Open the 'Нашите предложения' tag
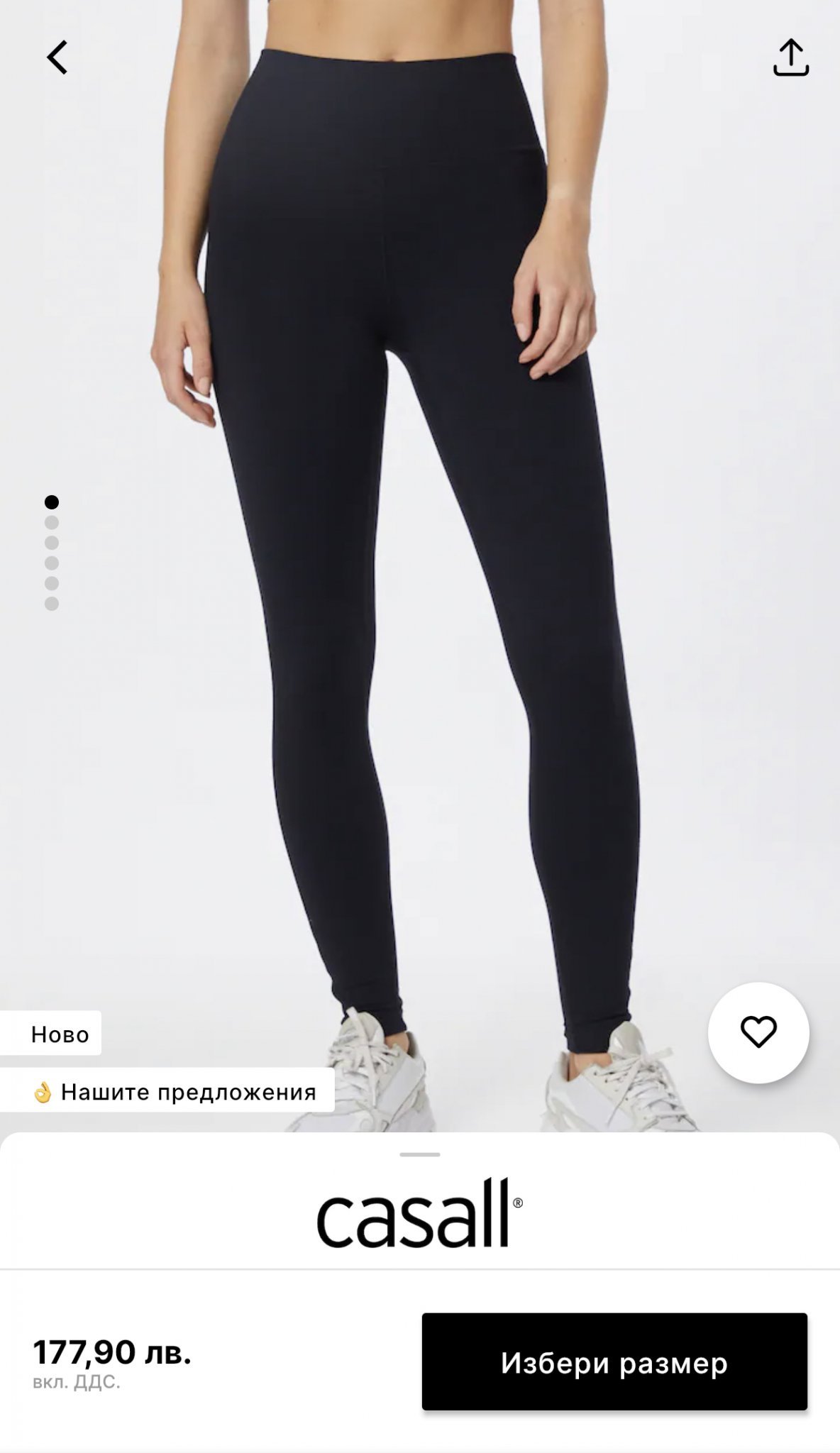 coord(174,1092)
